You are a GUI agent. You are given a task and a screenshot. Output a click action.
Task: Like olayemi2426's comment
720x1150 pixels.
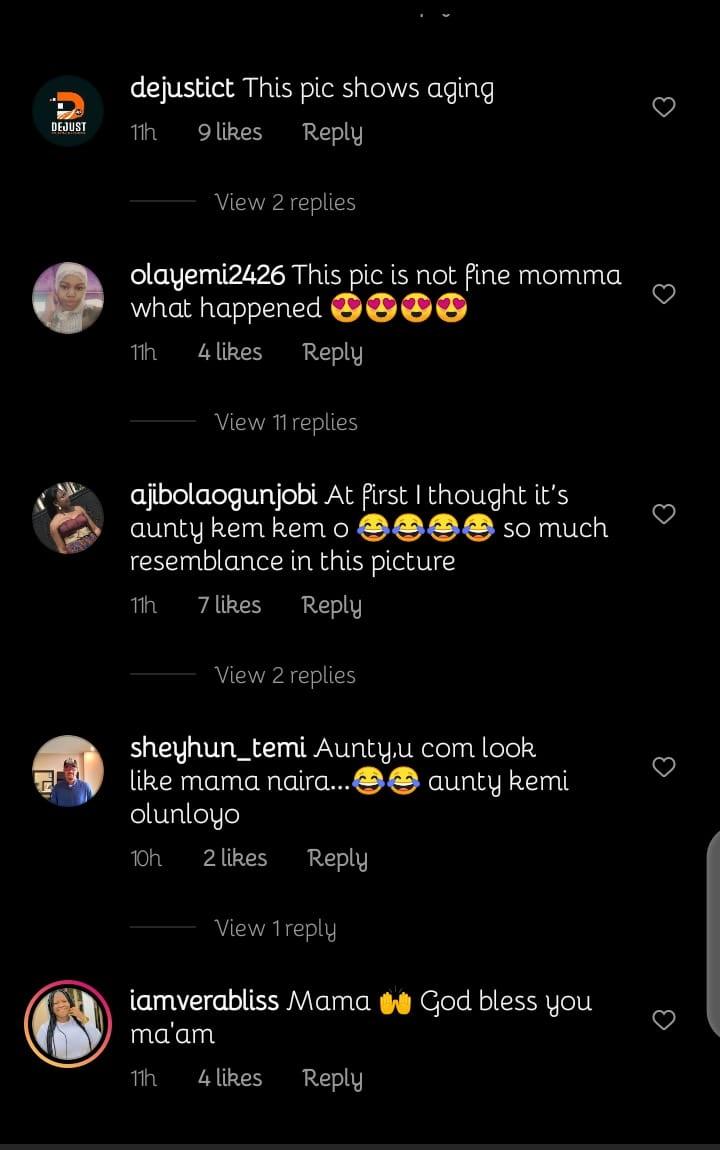coord(664,294)
